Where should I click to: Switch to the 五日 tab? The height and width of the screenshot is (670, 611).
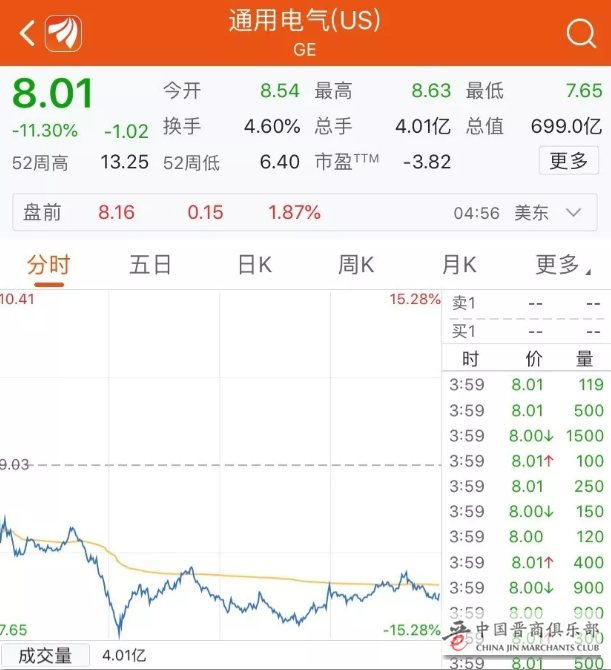click(151, 265)
